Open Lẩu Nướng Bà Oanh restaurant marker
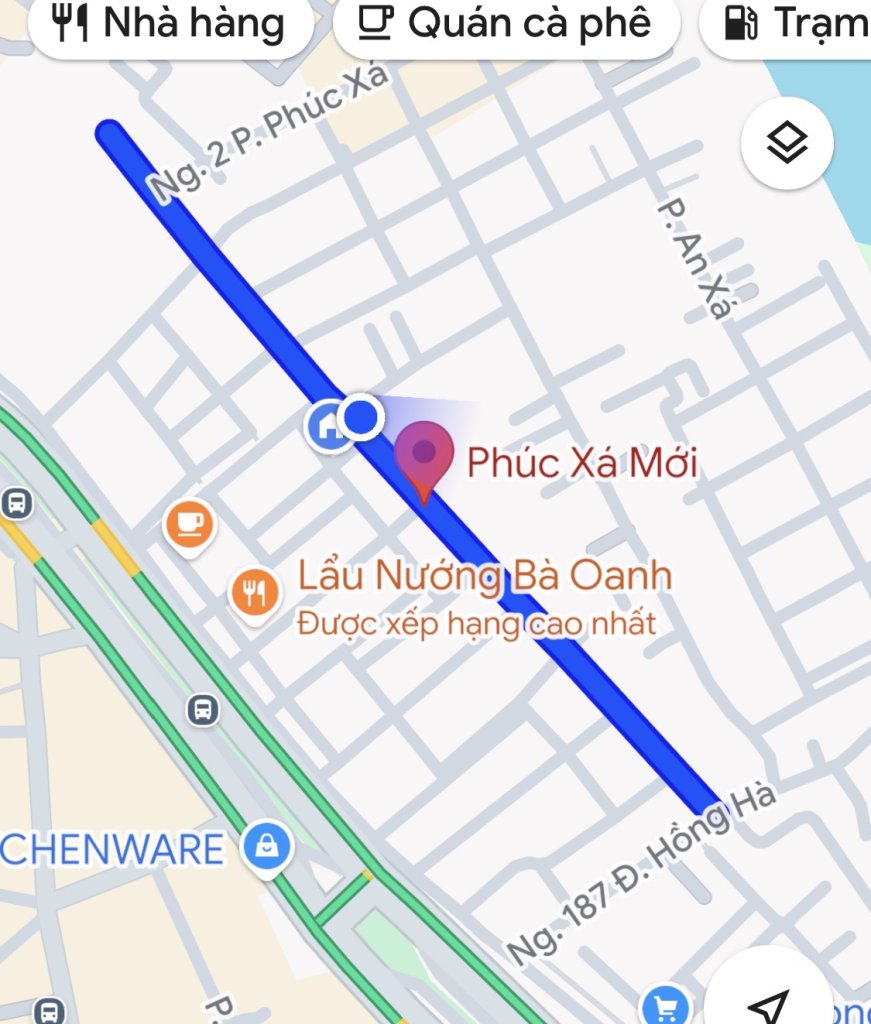The width and height of the screenshot is (871, 1024). 256,593
